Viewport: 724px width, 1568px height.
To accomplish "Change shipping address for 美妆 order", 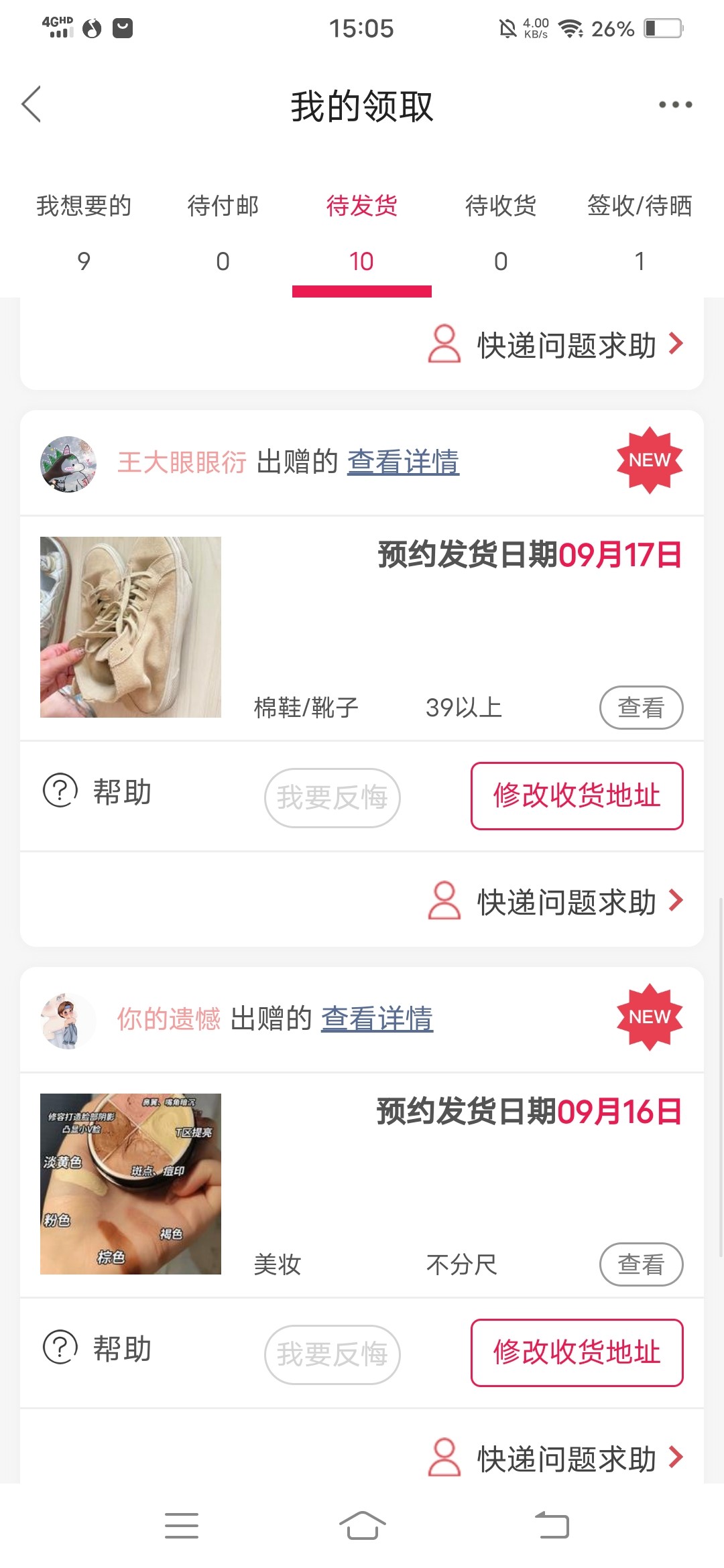I will coord(577,1353).
